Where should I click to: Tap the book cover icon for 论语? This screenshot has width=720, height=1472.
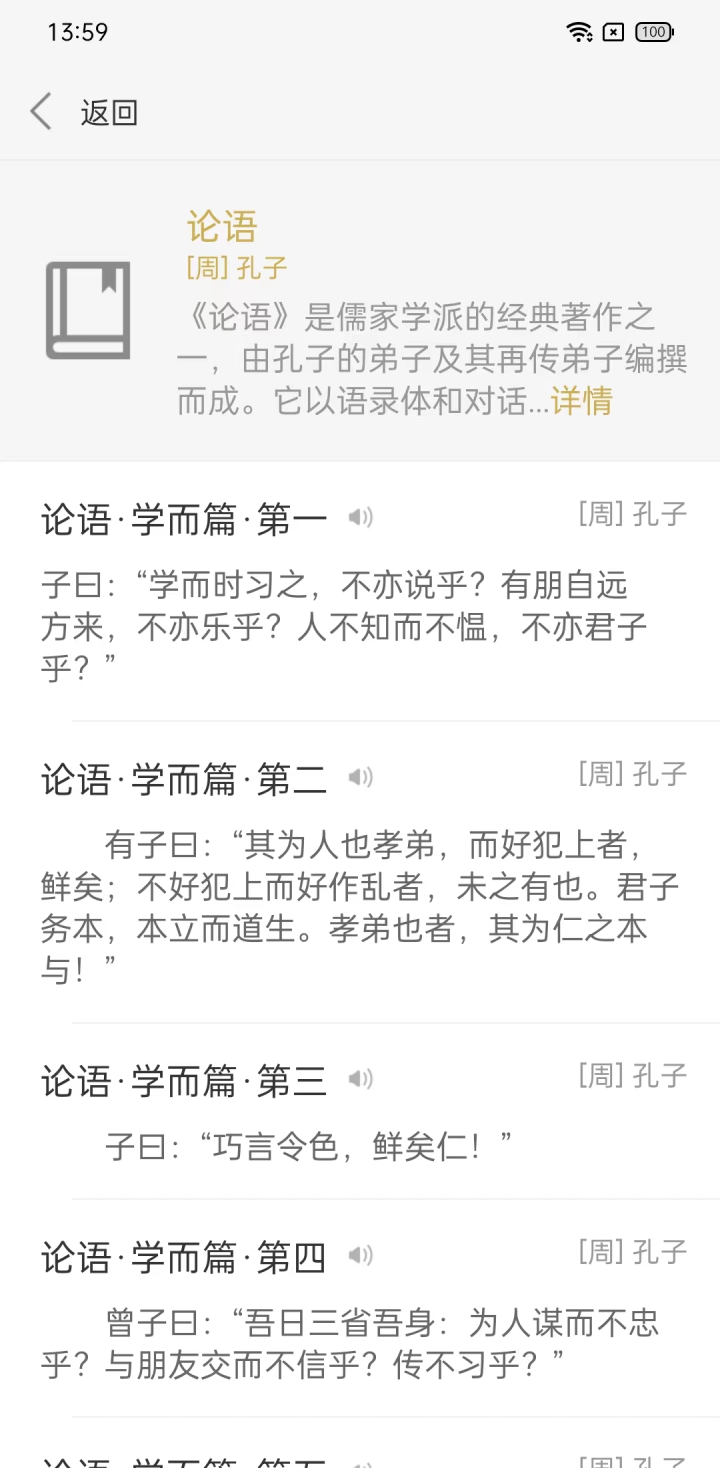coord(88,308)
